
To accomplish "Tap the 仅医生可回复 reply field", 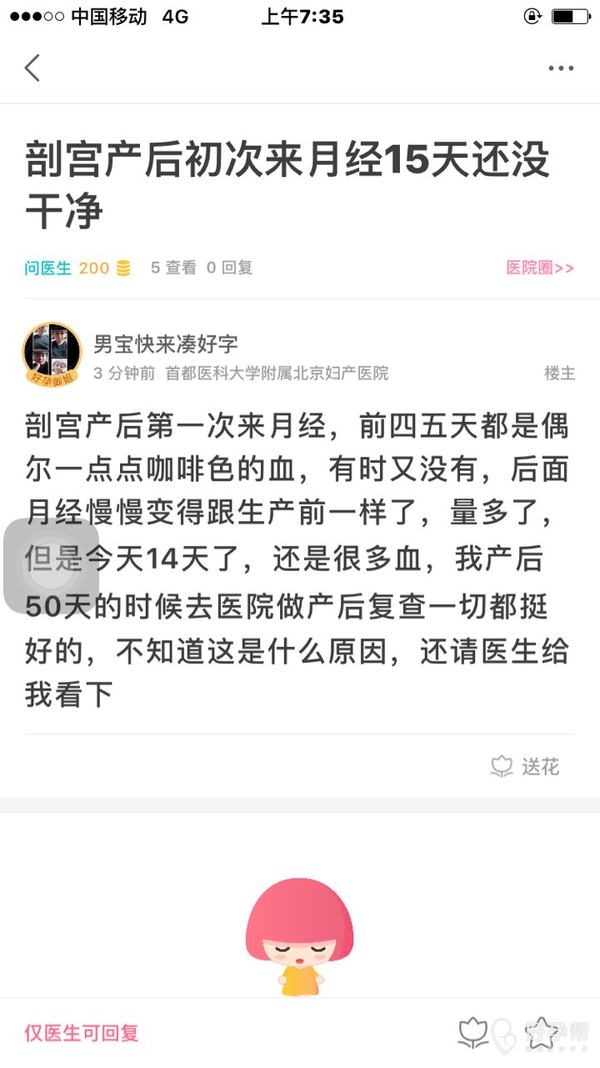I will click(x=82, y=1033).
